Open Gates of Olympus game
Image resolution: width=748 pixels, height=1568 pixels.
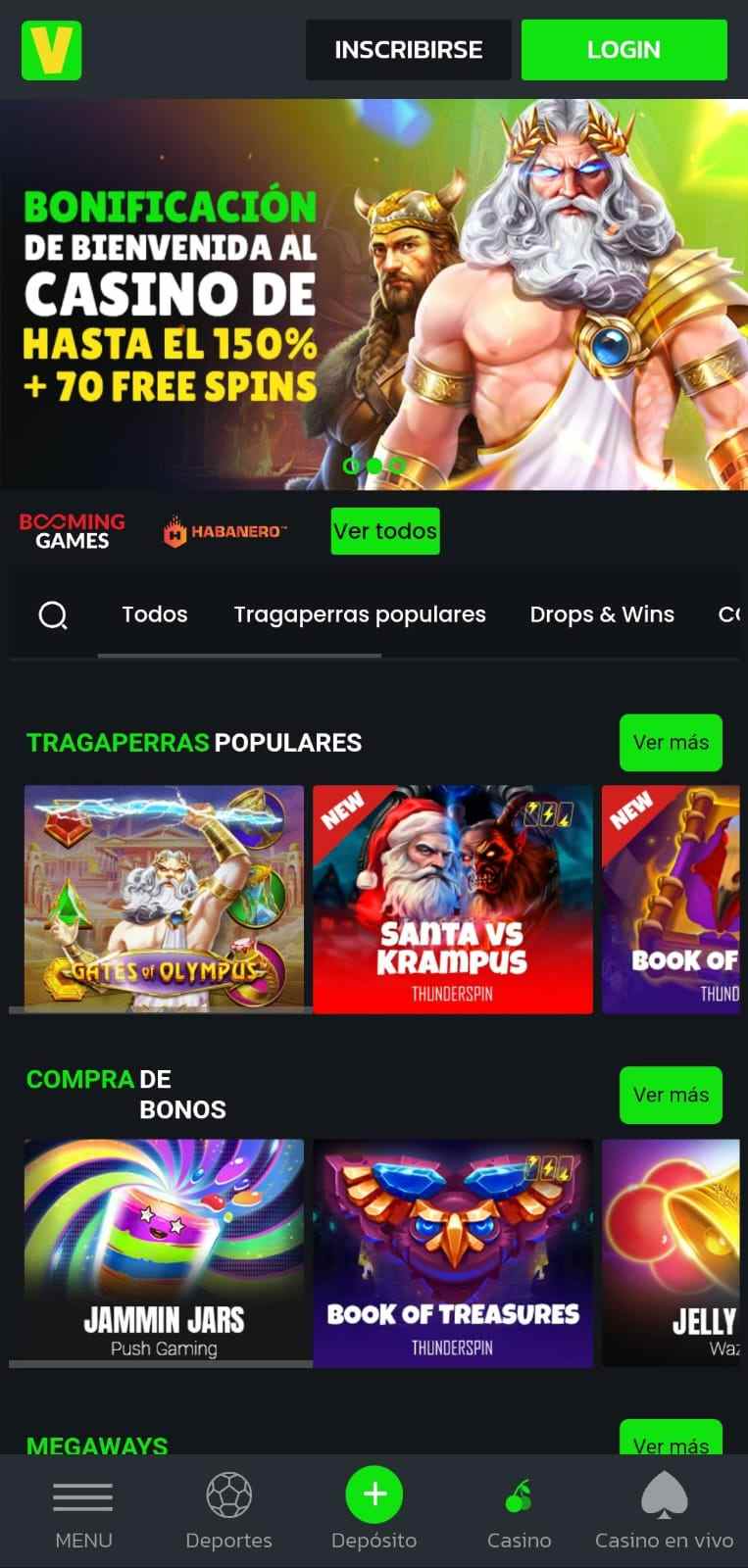click(x=164, y=898)
